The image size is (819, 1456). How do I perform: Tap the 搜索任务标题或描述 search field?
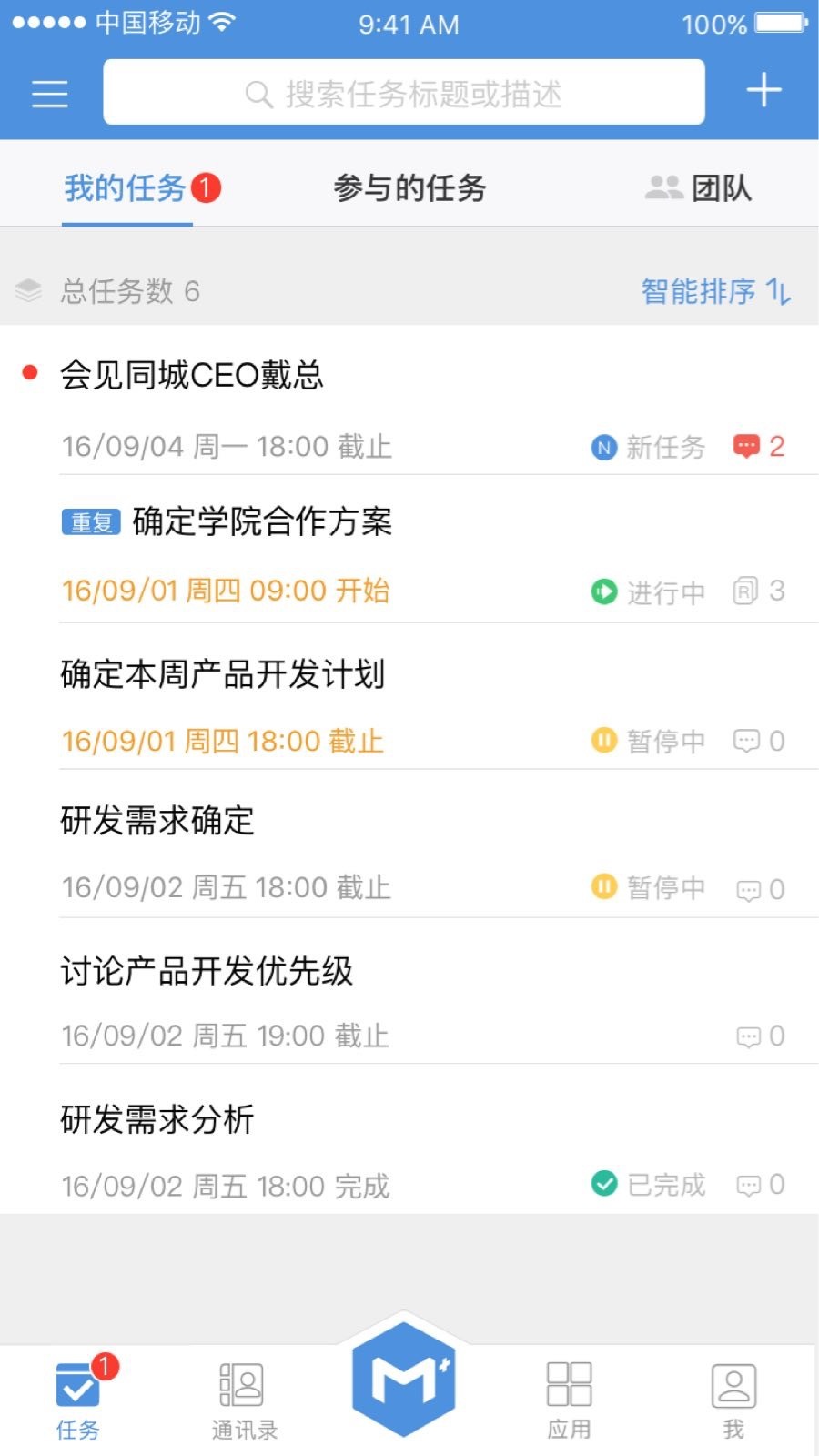point(404,93)
